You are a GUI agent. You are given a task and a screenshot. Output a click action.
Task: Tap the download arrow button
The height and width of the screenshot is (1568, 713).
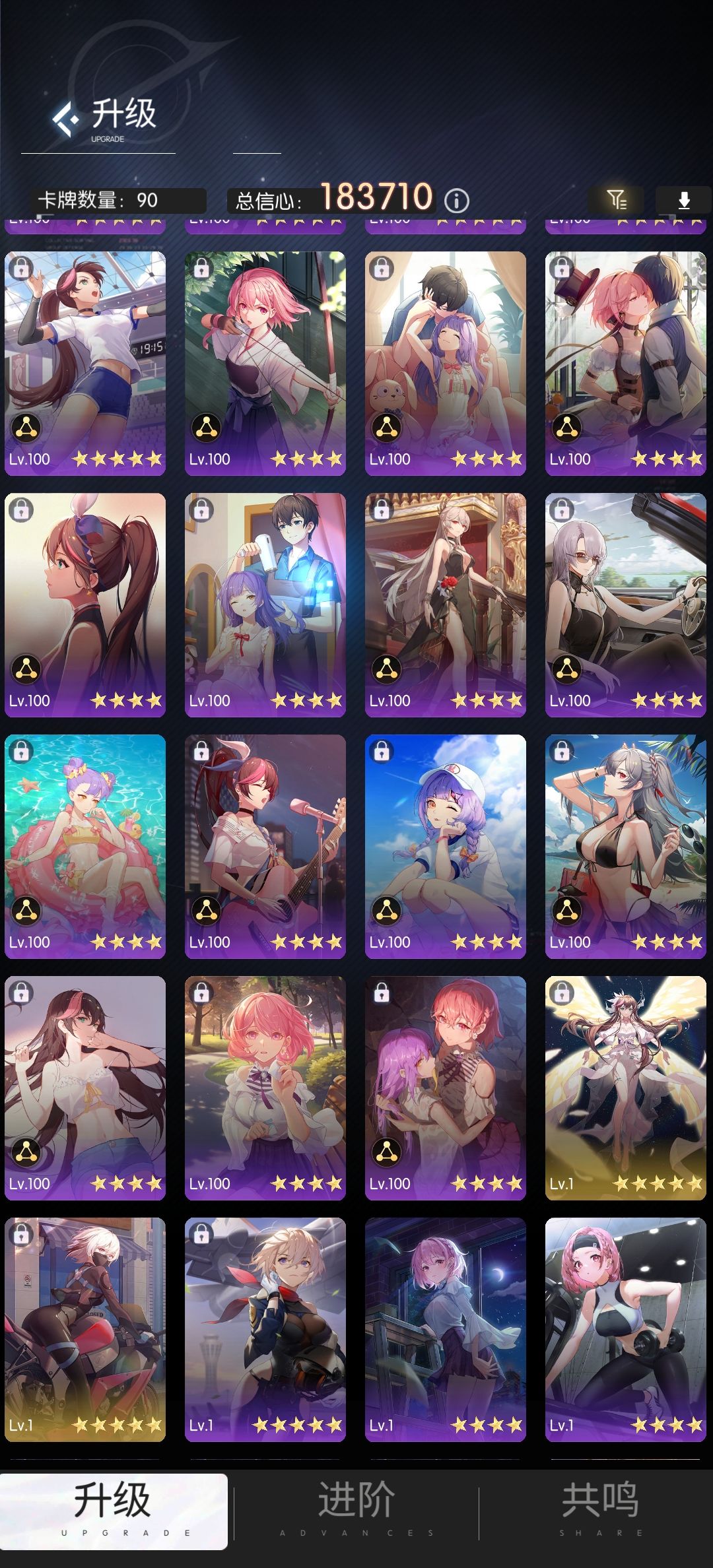(x=684, y=200)
